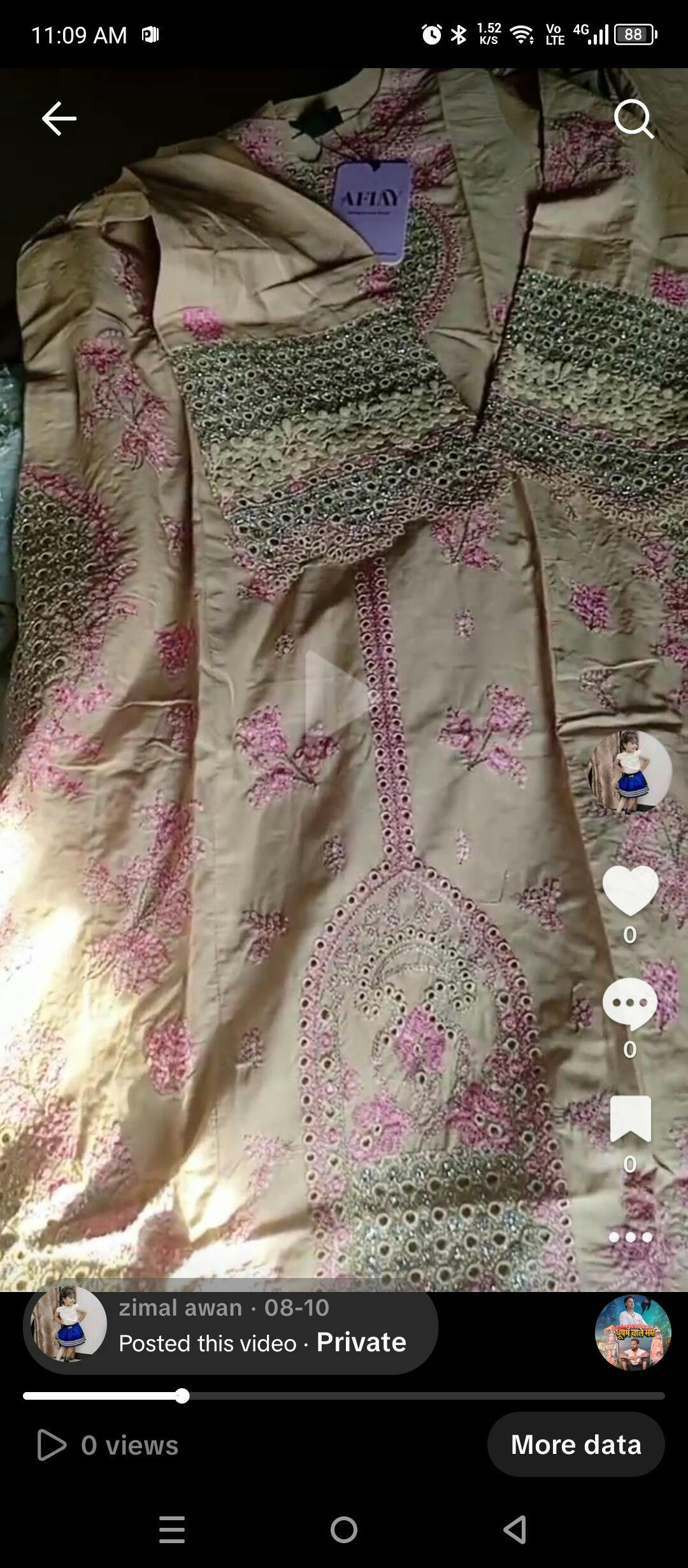Go back using the top arrow

pos(59,119)
